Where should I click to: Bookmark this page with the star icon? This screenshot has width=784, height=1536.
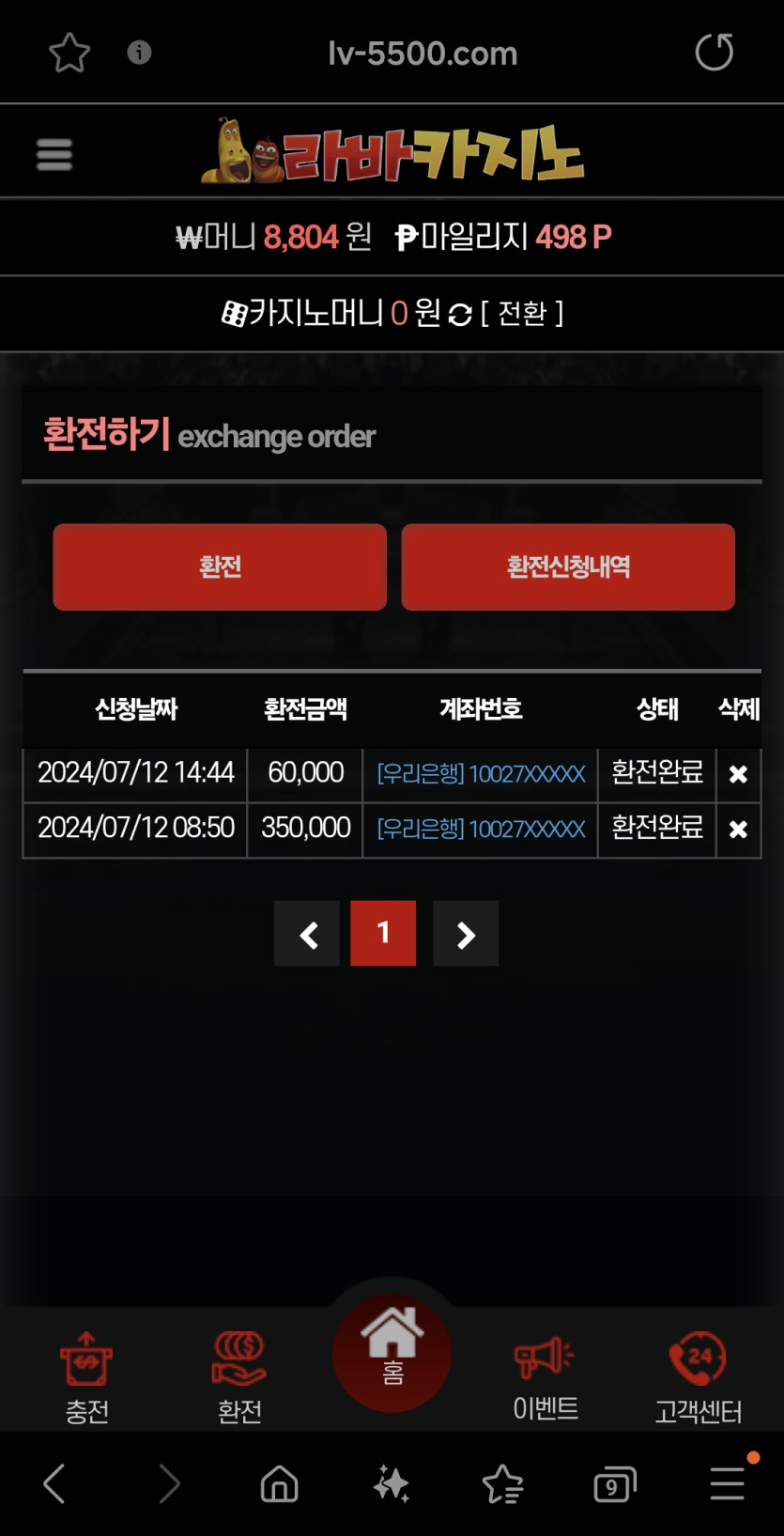click(x=69, y=53)
